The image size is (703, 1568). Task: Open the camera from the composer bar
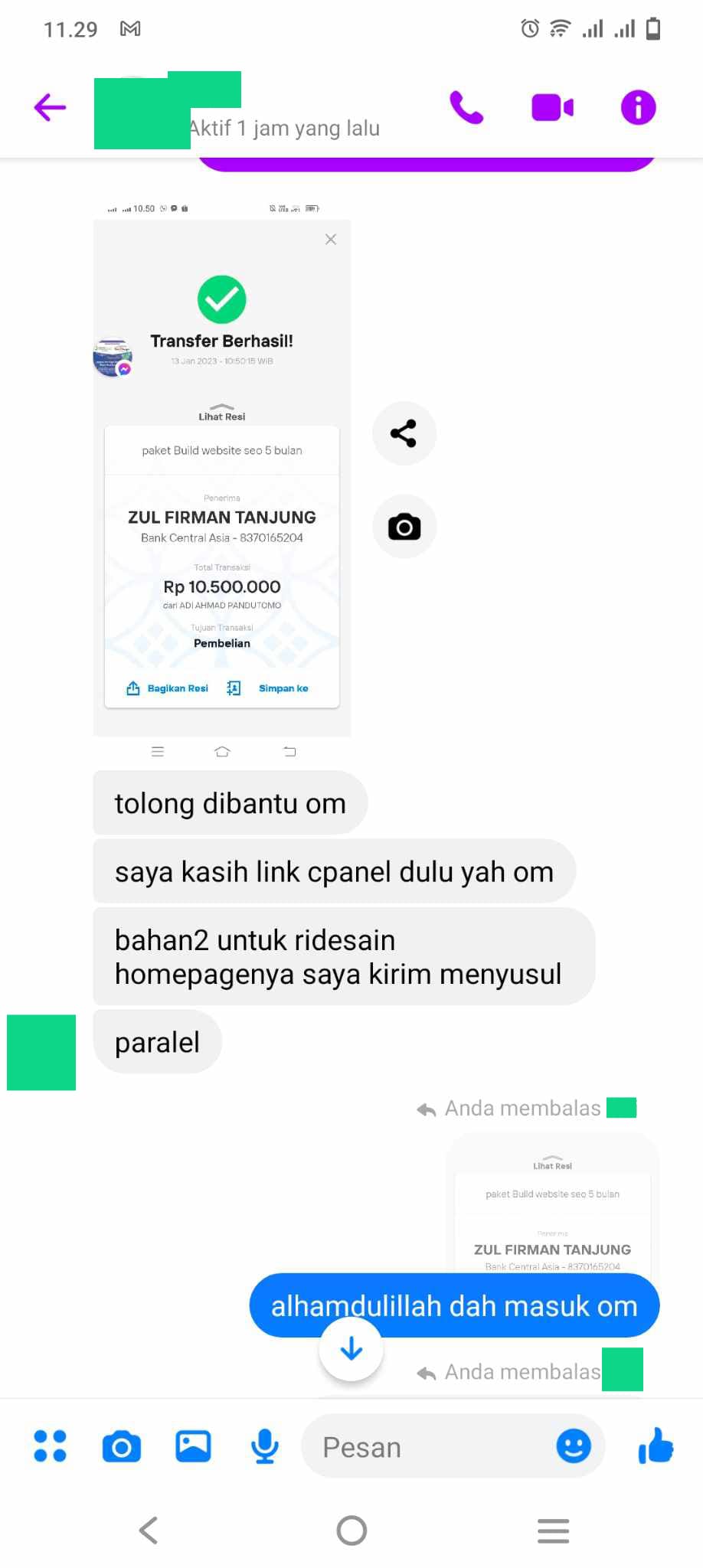tap(122, 1446)
